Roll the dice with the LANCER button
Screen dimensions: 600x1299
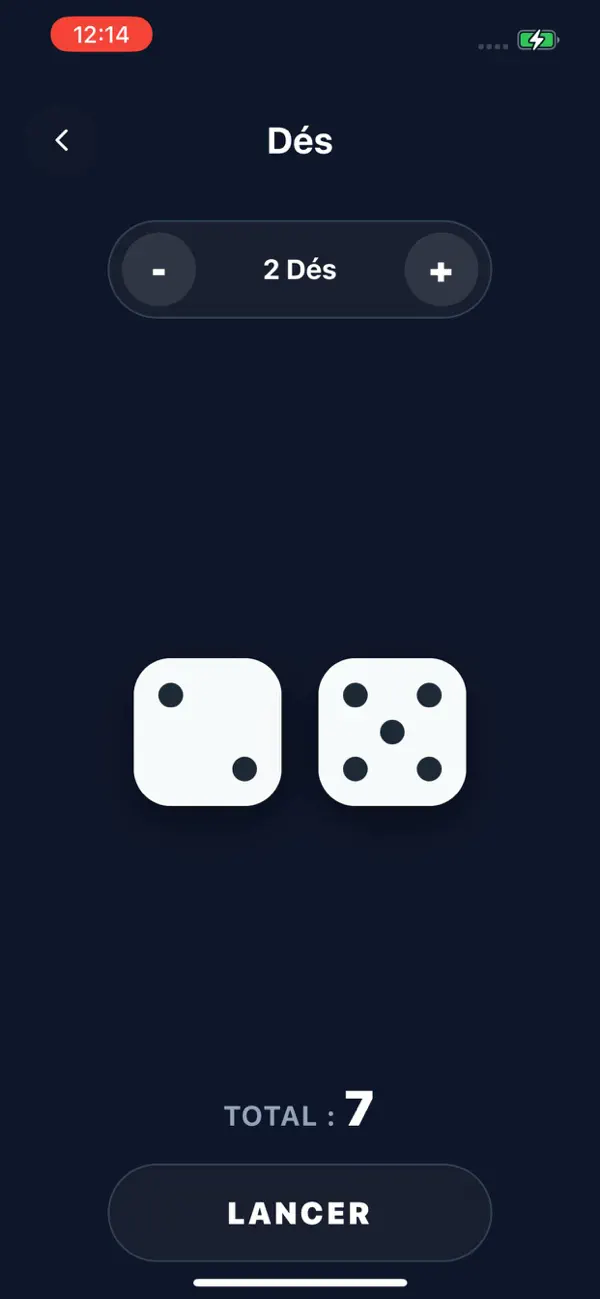300,1213
